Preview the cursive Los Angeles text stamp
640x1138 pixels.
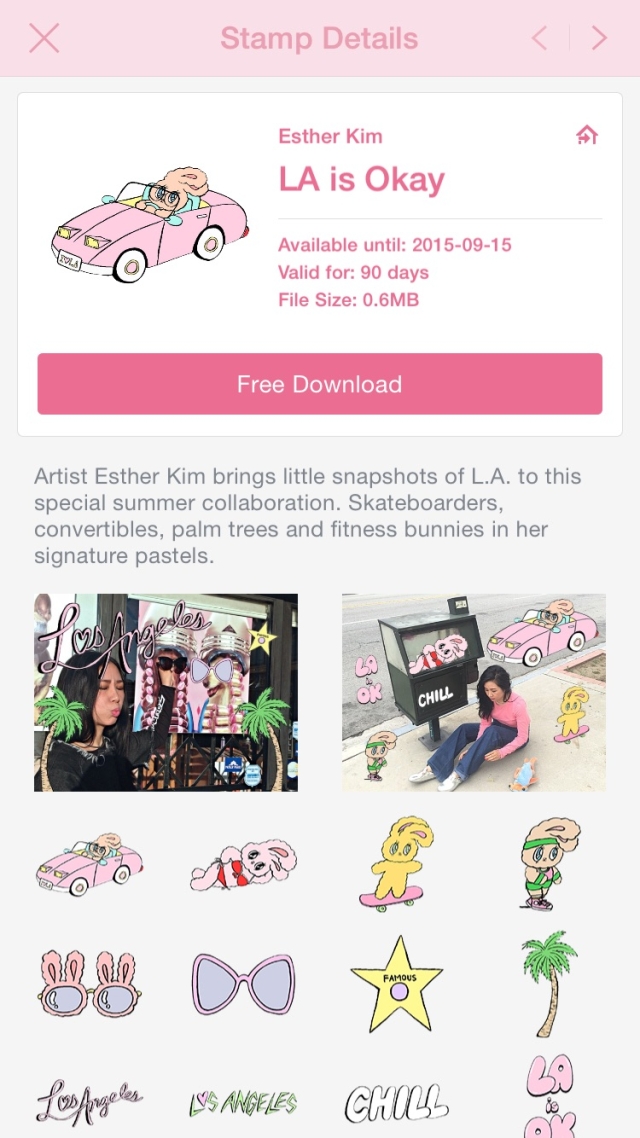coord(89,1102)
